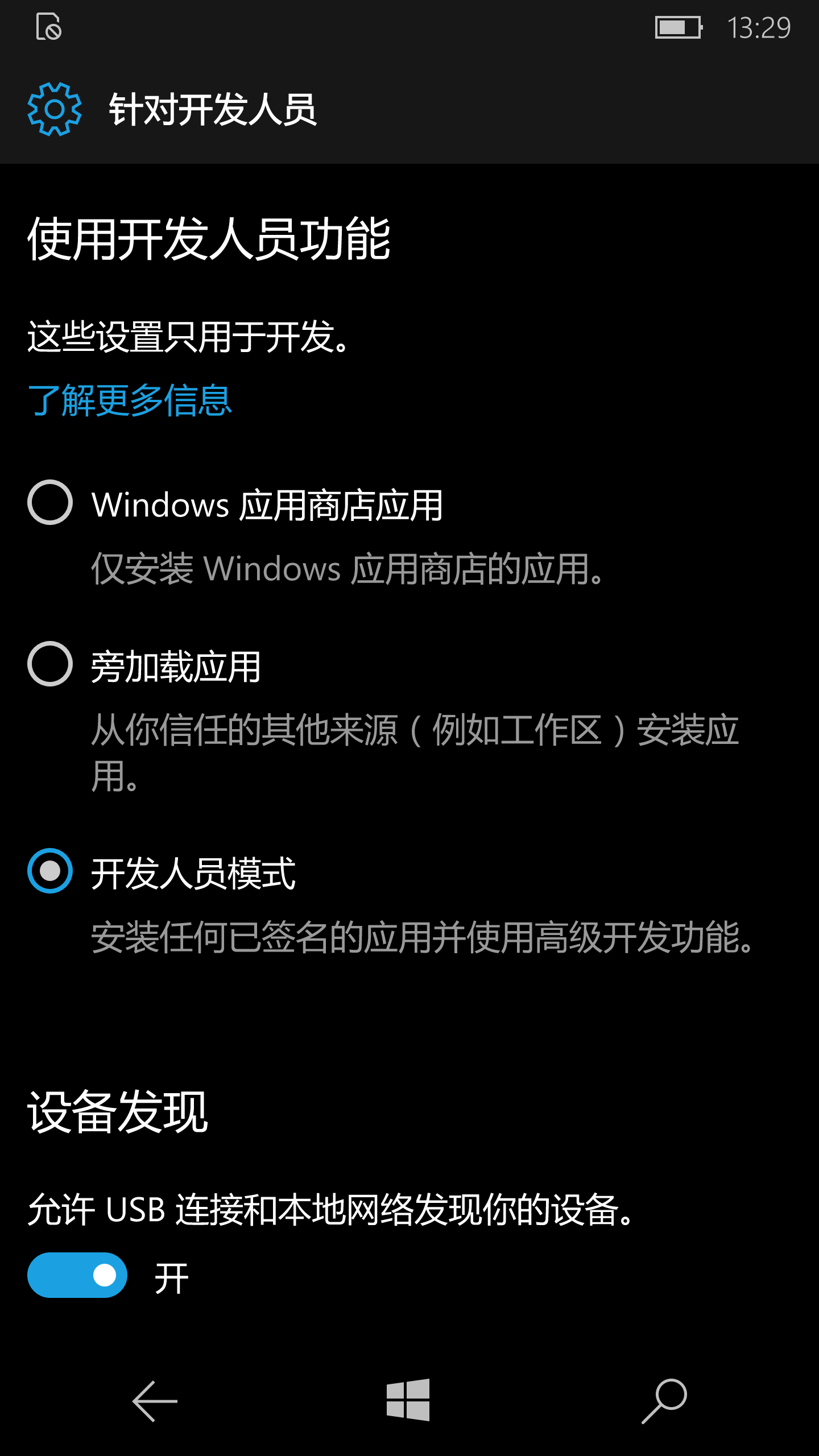Go back with the navigation arrow

click(x=155, y=1401)
